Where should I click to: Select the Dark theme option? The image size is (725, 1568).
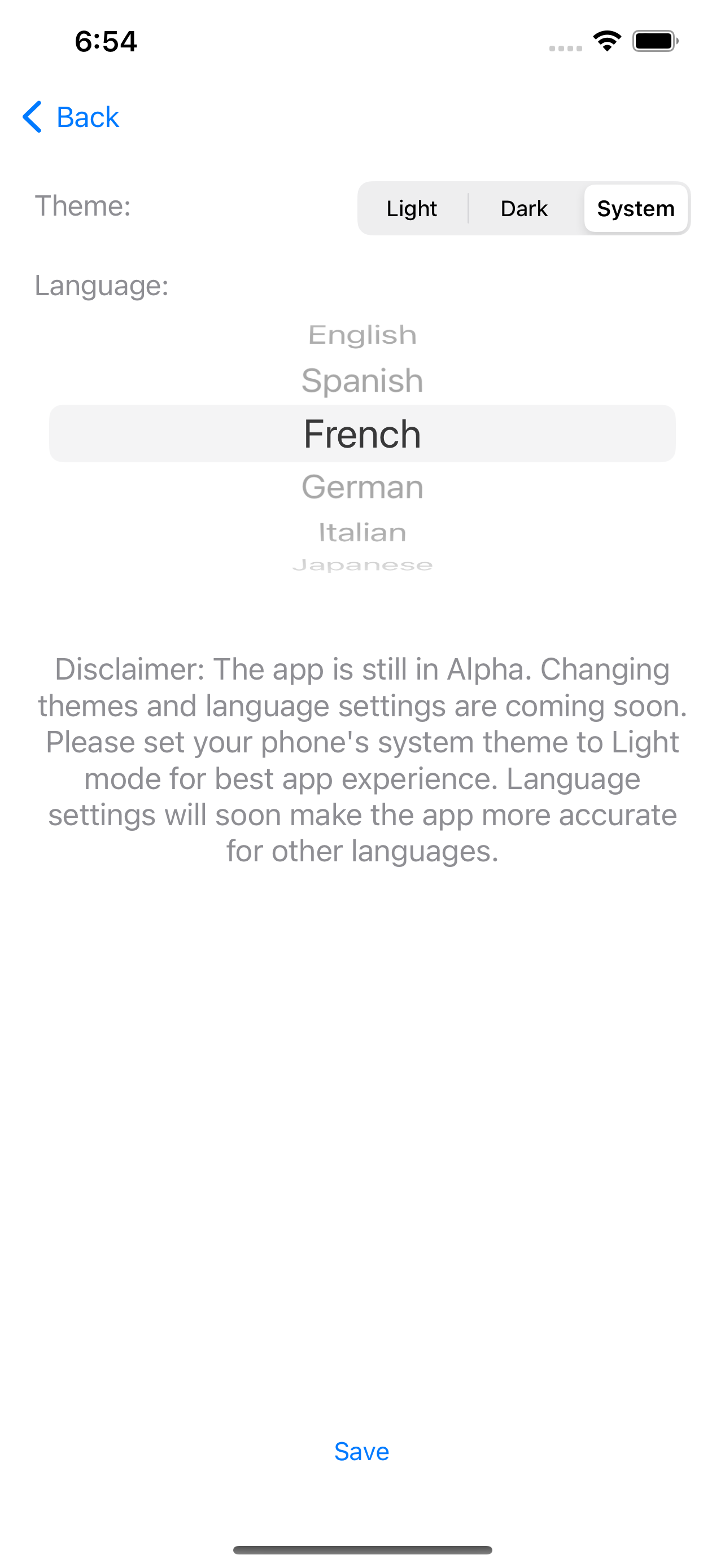(x=523, y=209)
